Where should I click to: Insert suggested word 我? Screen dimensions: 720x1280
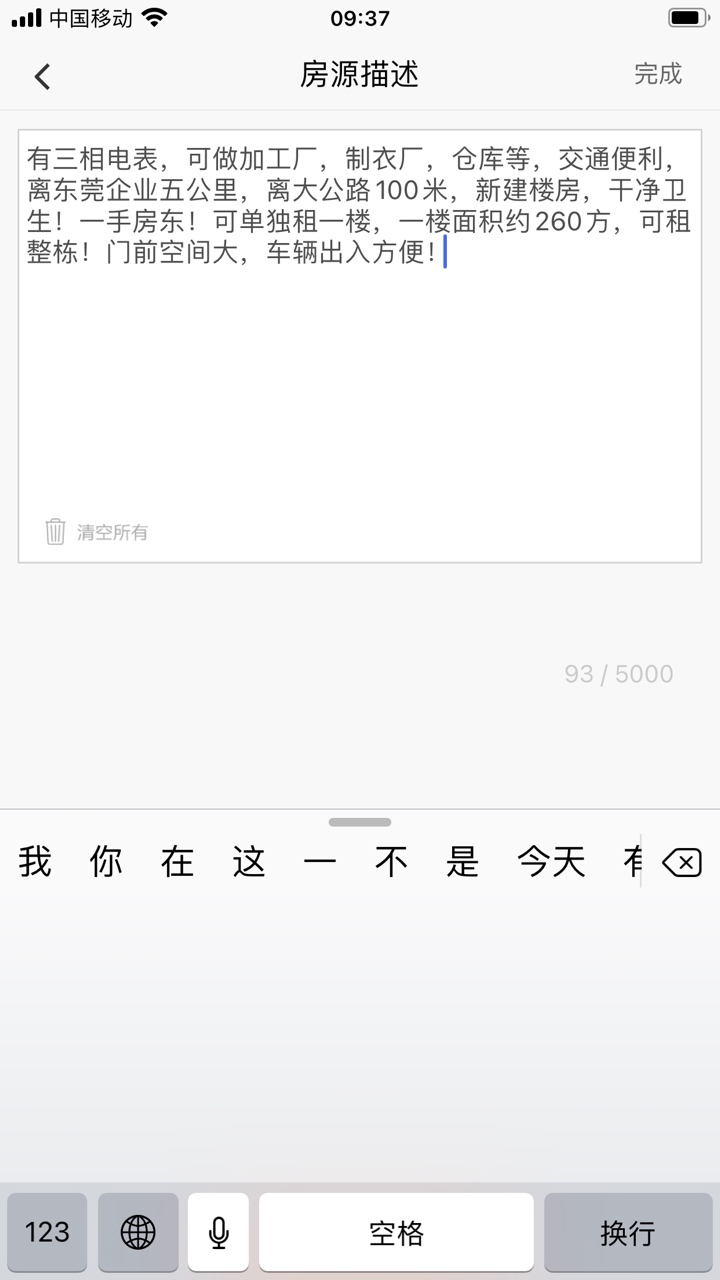[x=35, y=862]
